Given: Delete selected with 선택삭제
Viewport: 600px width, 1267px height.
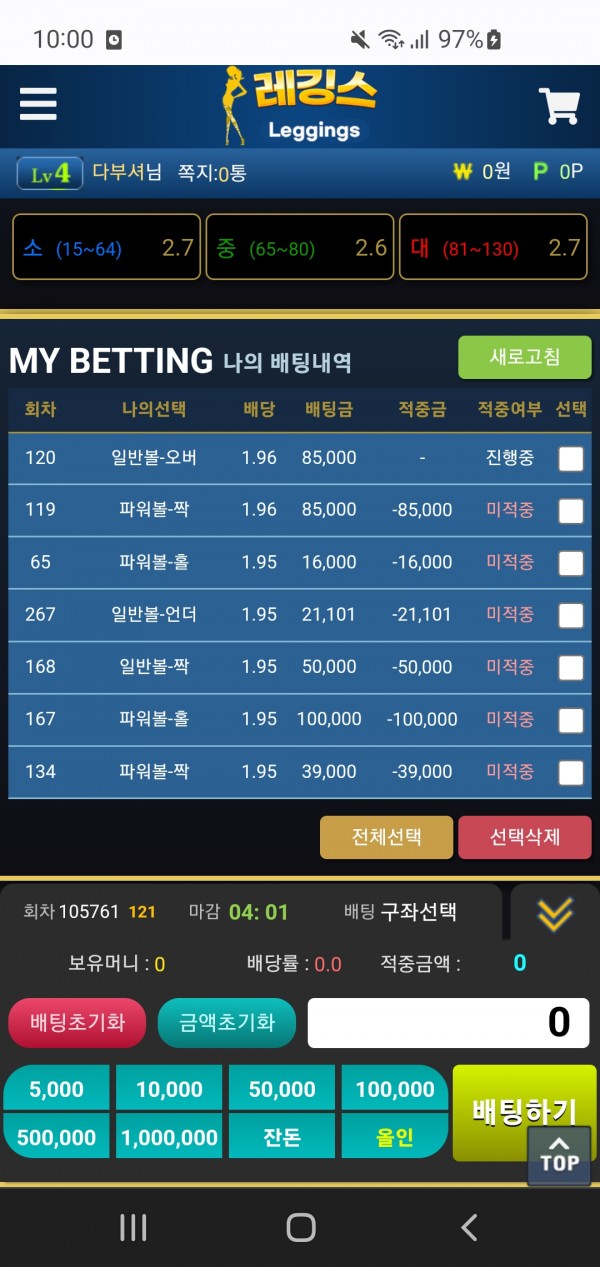Looking at the screenshot, I should (525, 837).
